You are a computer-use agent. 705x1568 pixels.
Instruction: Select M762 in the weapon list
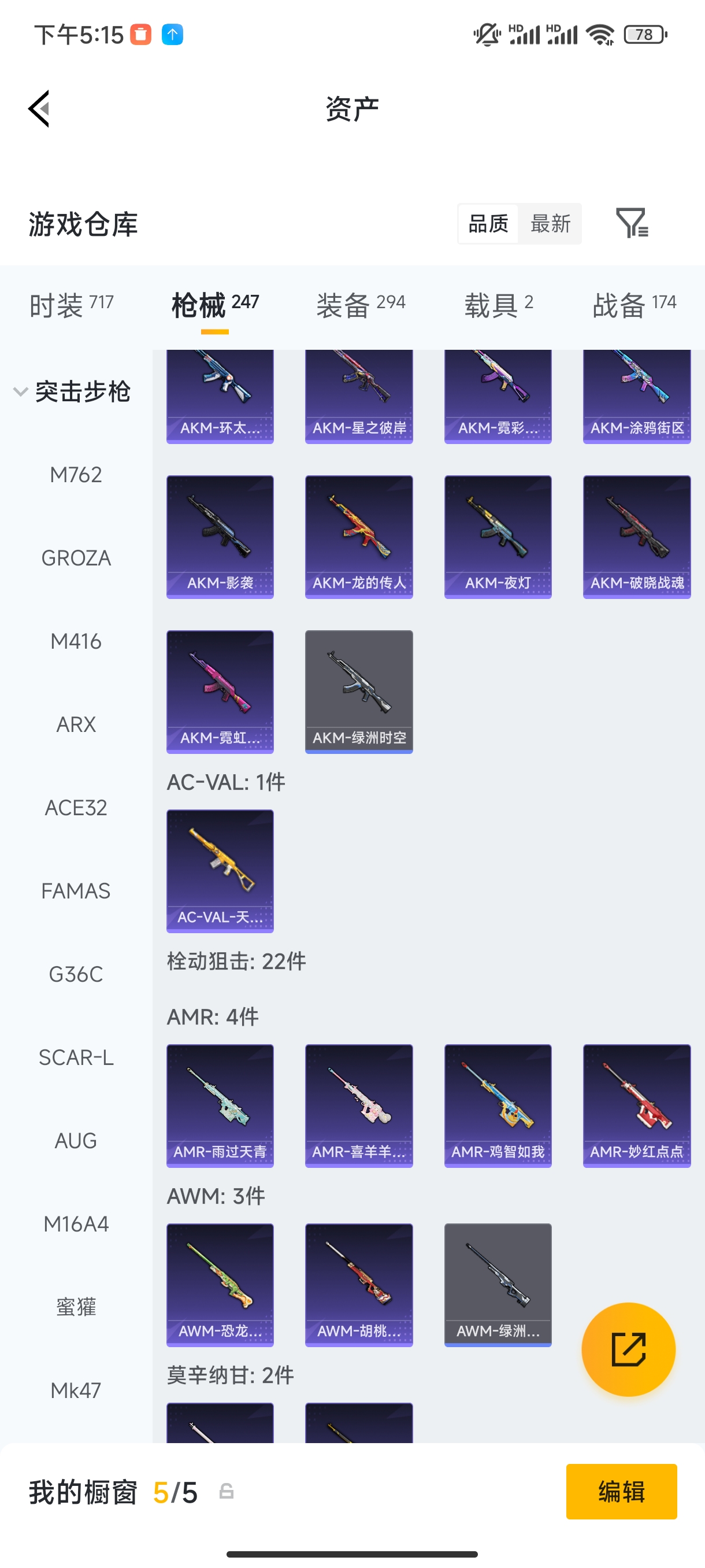tap(76, 475)
